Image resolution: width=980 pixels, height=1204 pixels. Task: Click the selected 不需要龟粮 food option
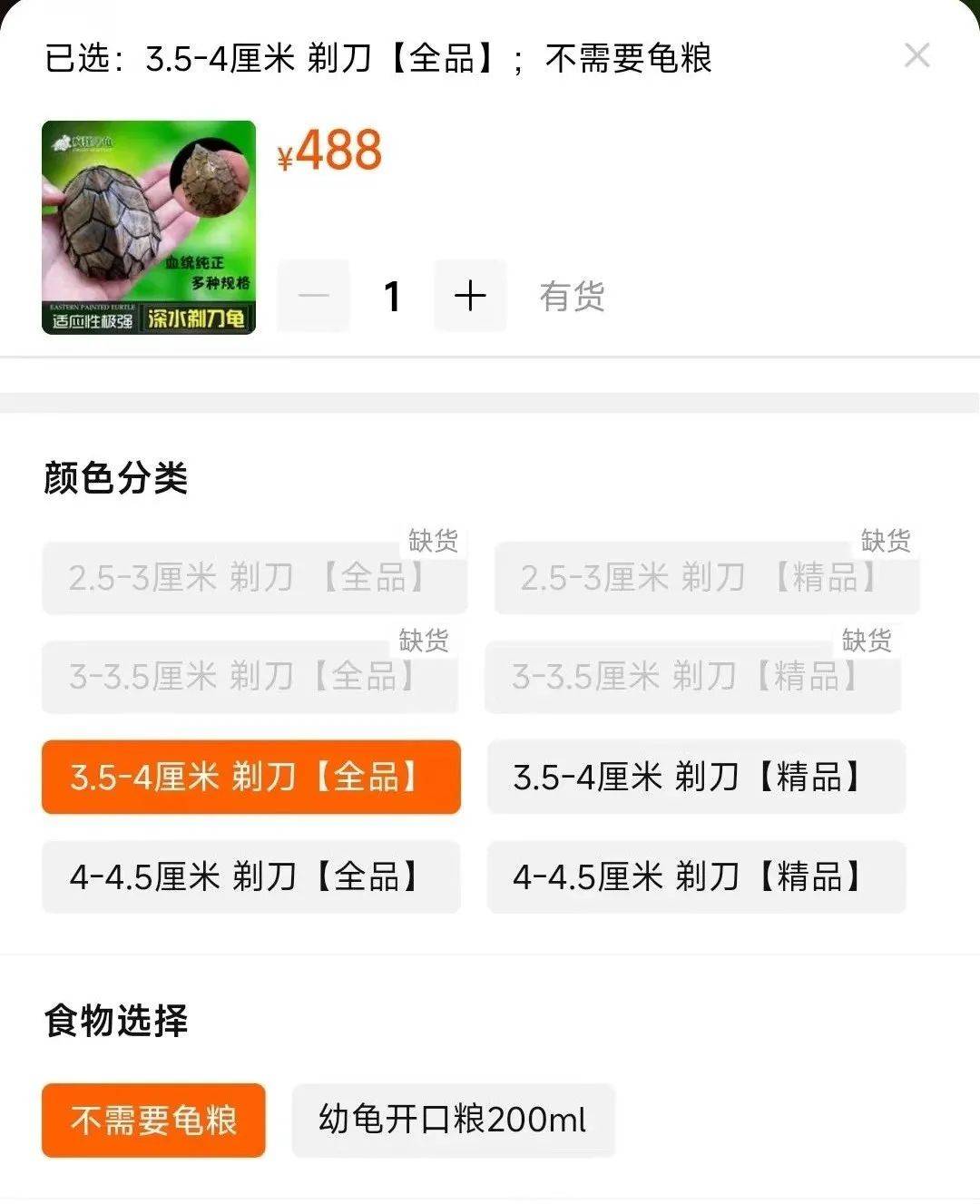(x=153, y=1121)
